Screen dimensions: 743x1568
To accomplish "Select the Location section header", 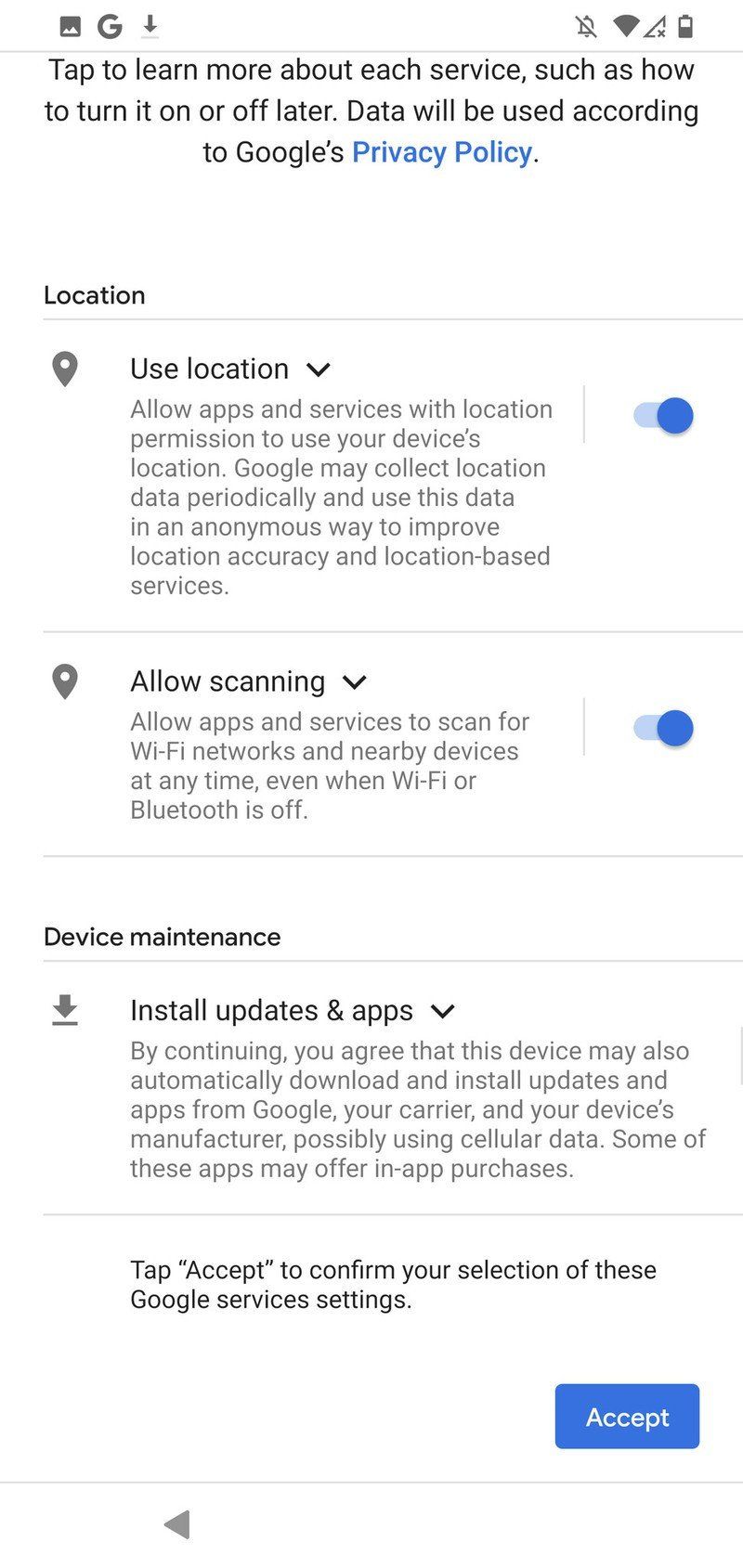I will tap(95, 295).
